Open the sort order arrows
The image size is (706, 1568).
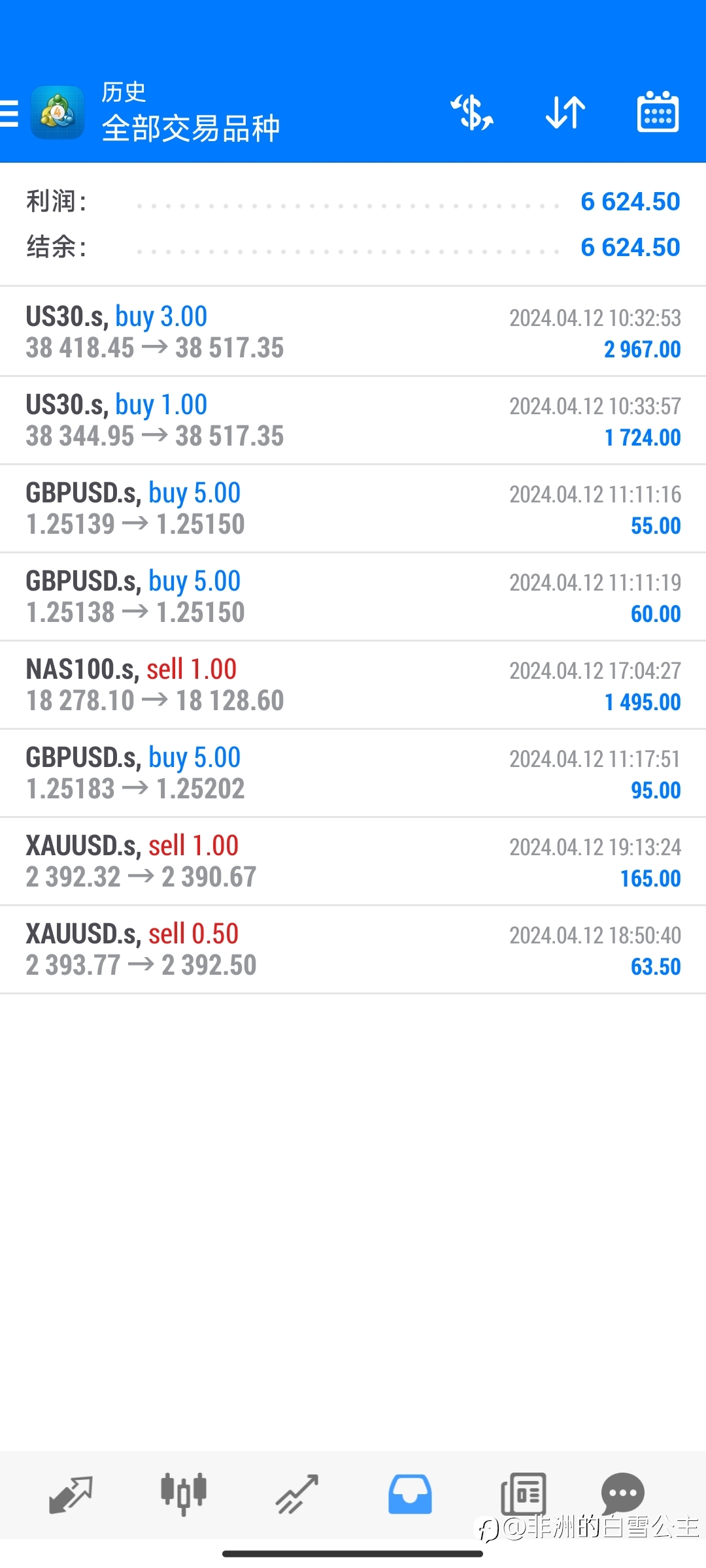point(565,112)
